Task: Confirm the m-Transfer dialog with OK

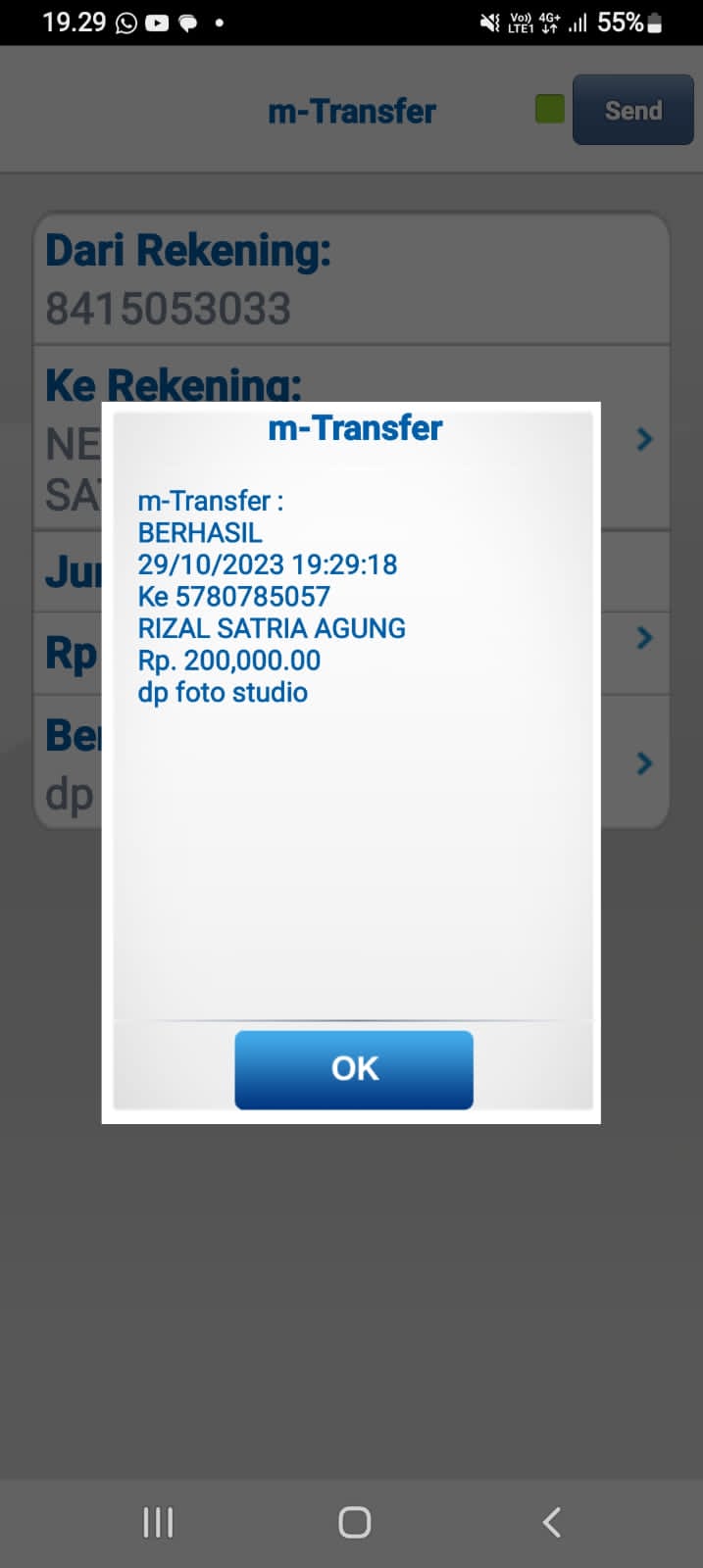Action: click(354, 1068)
